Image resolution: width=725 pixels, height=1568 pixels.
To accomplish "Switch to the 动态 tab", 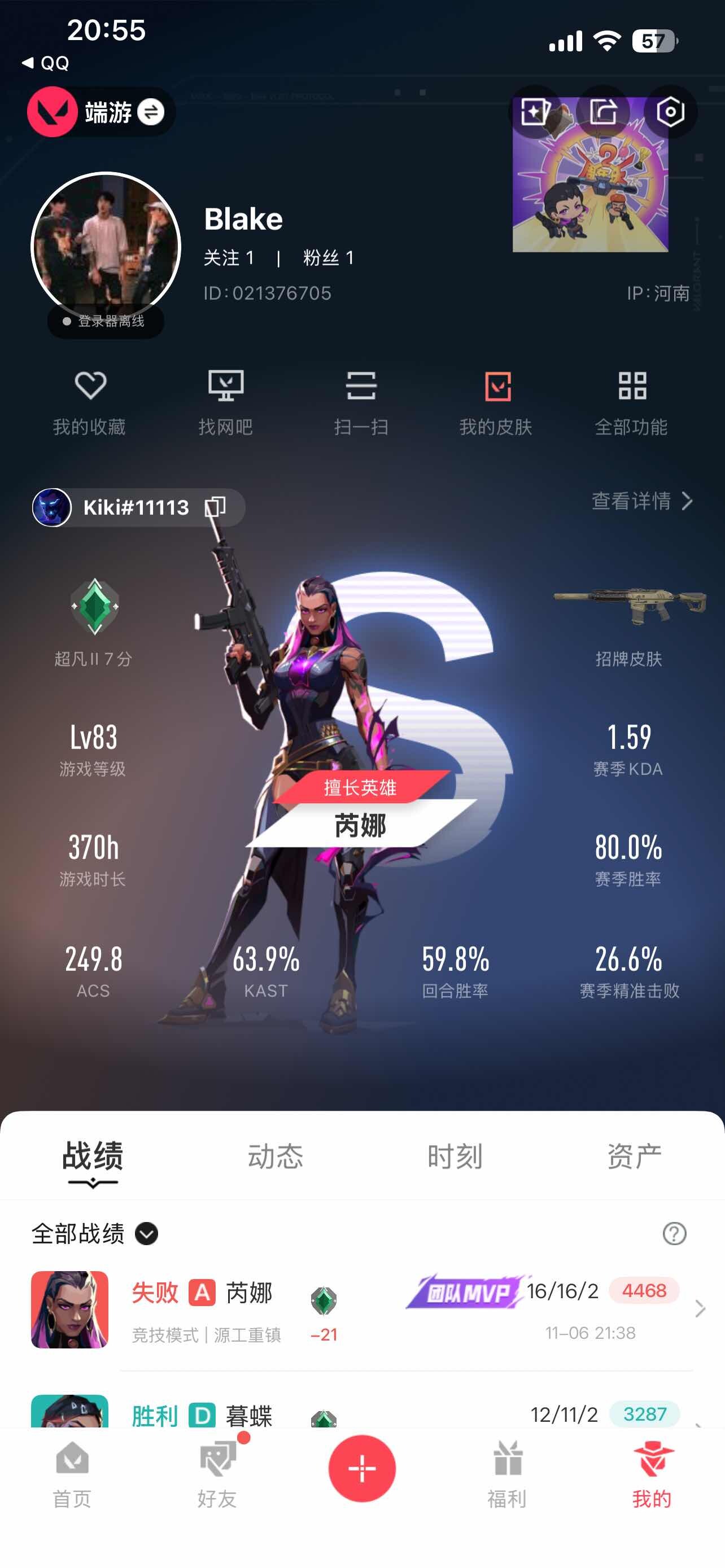I will (x=275, y=1156).
